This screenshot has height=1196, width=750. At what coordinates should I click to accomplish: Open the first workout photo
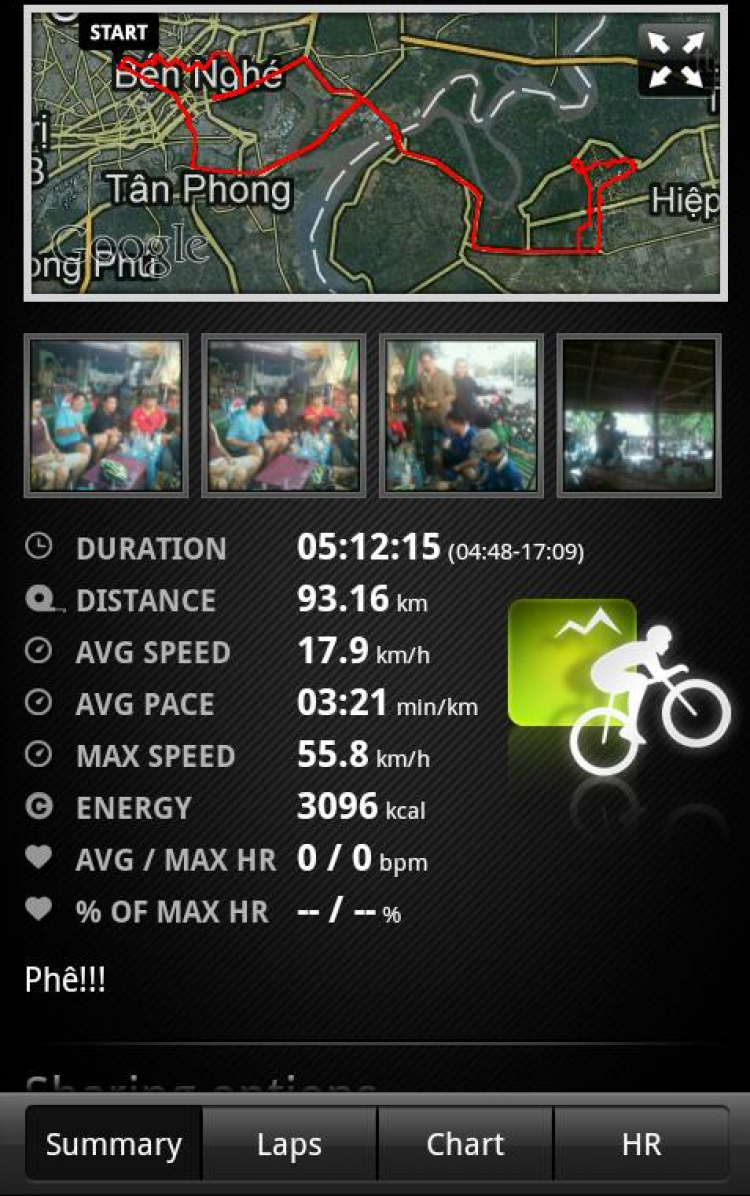point(106,415)
